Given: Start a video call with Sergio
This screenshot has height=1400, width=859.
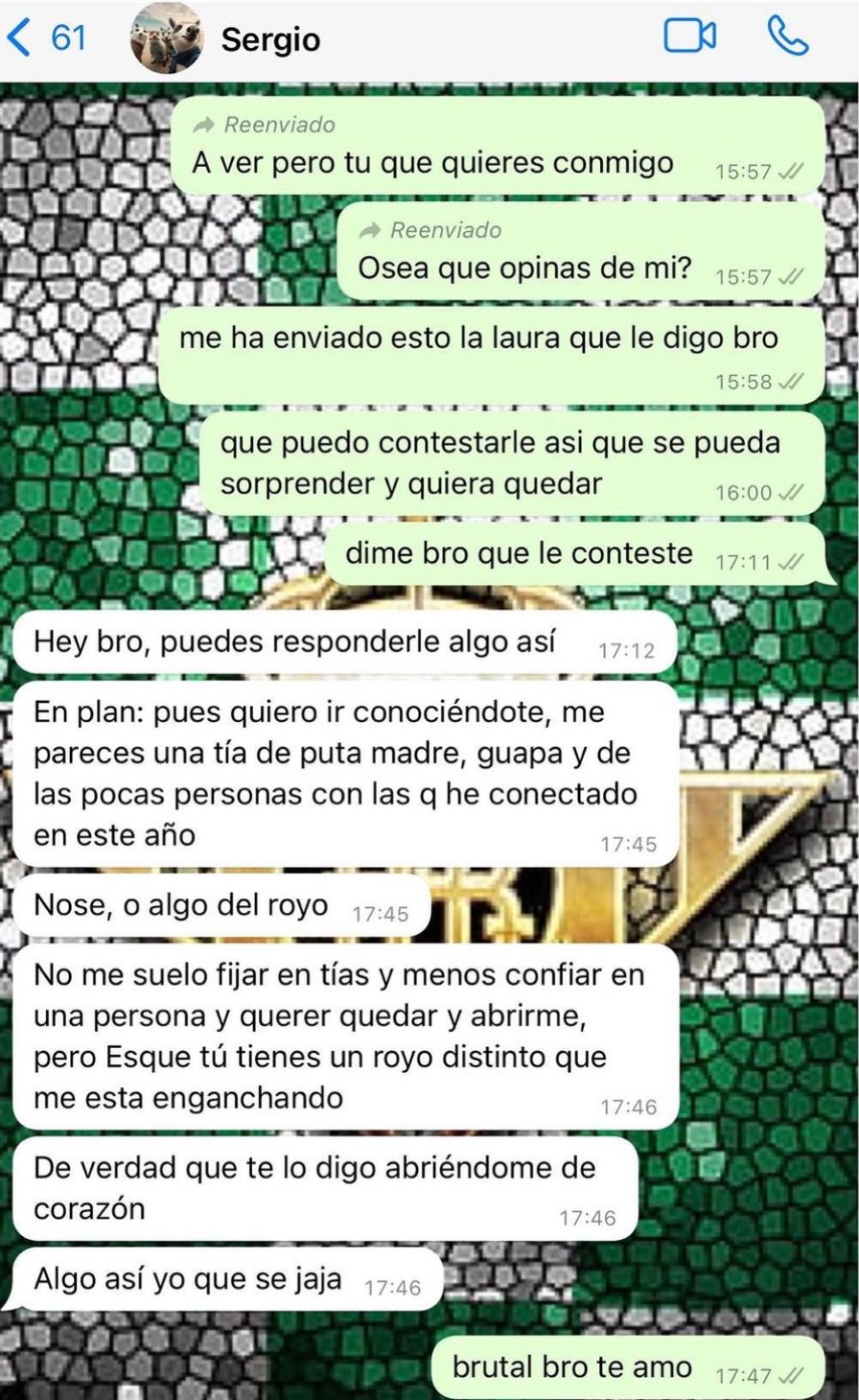Looking at the screenshot, I should pos(690,36).
